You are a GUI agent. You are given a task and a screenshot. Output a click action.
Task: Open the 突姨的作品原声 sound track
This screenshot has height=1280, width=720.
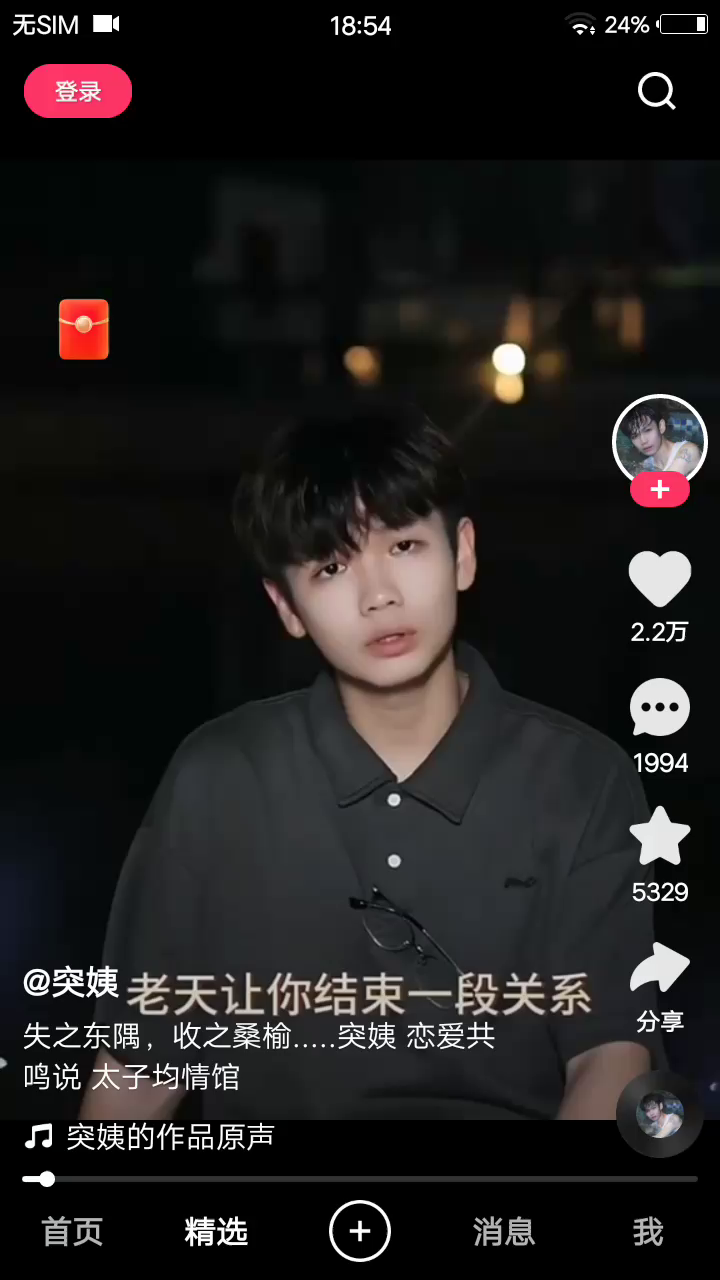click(x=170, y=1137)
